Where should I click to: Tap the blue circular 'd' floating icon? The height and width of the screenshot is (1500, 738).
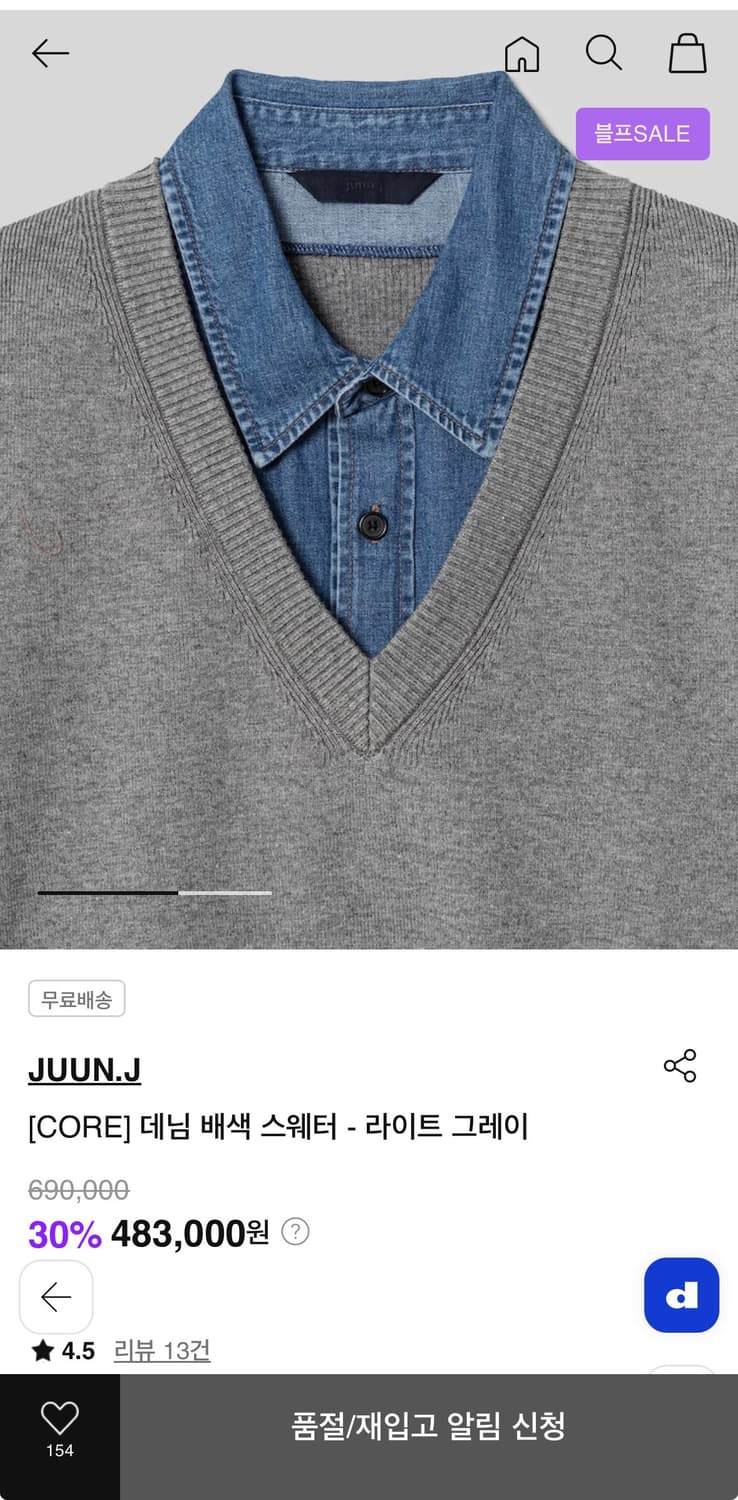(681, 1294)
